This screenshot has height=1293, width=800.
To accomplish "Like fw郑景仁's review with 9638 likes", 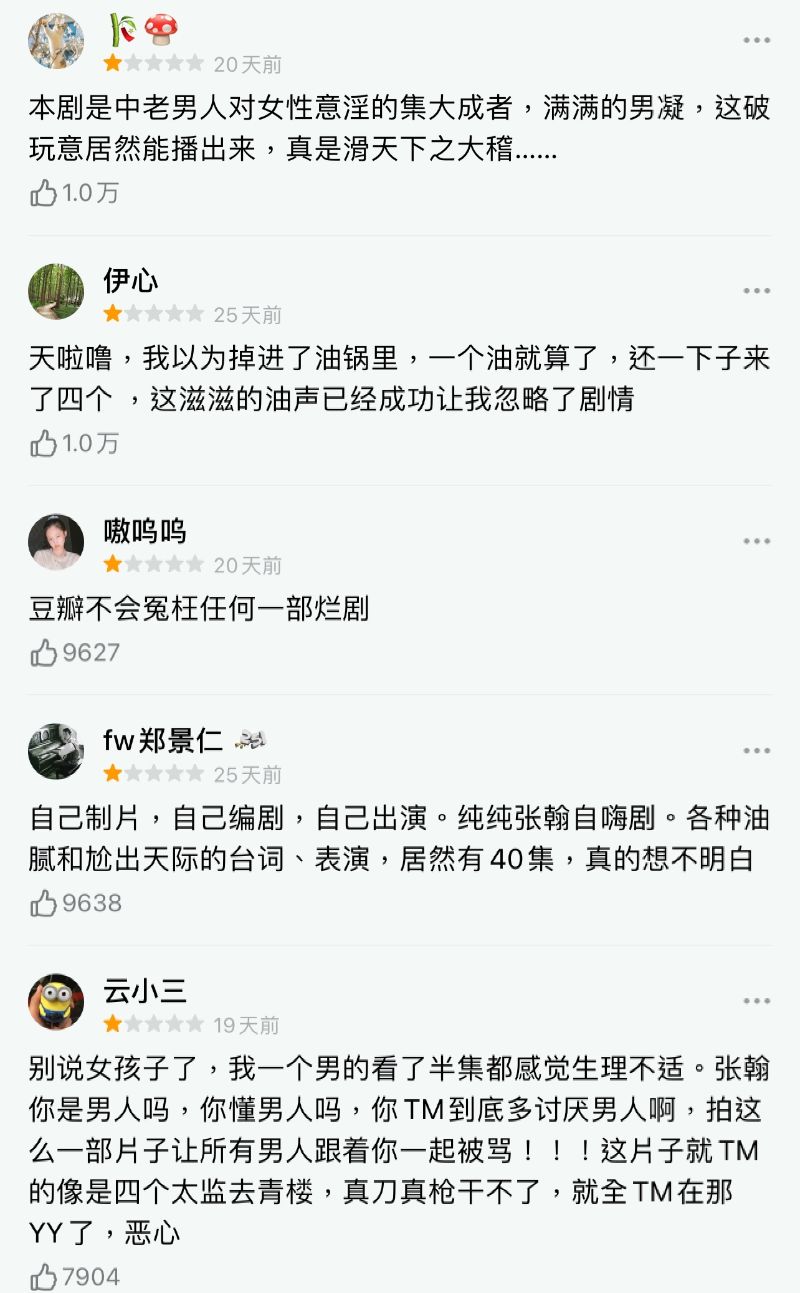I will click(44, 903).
